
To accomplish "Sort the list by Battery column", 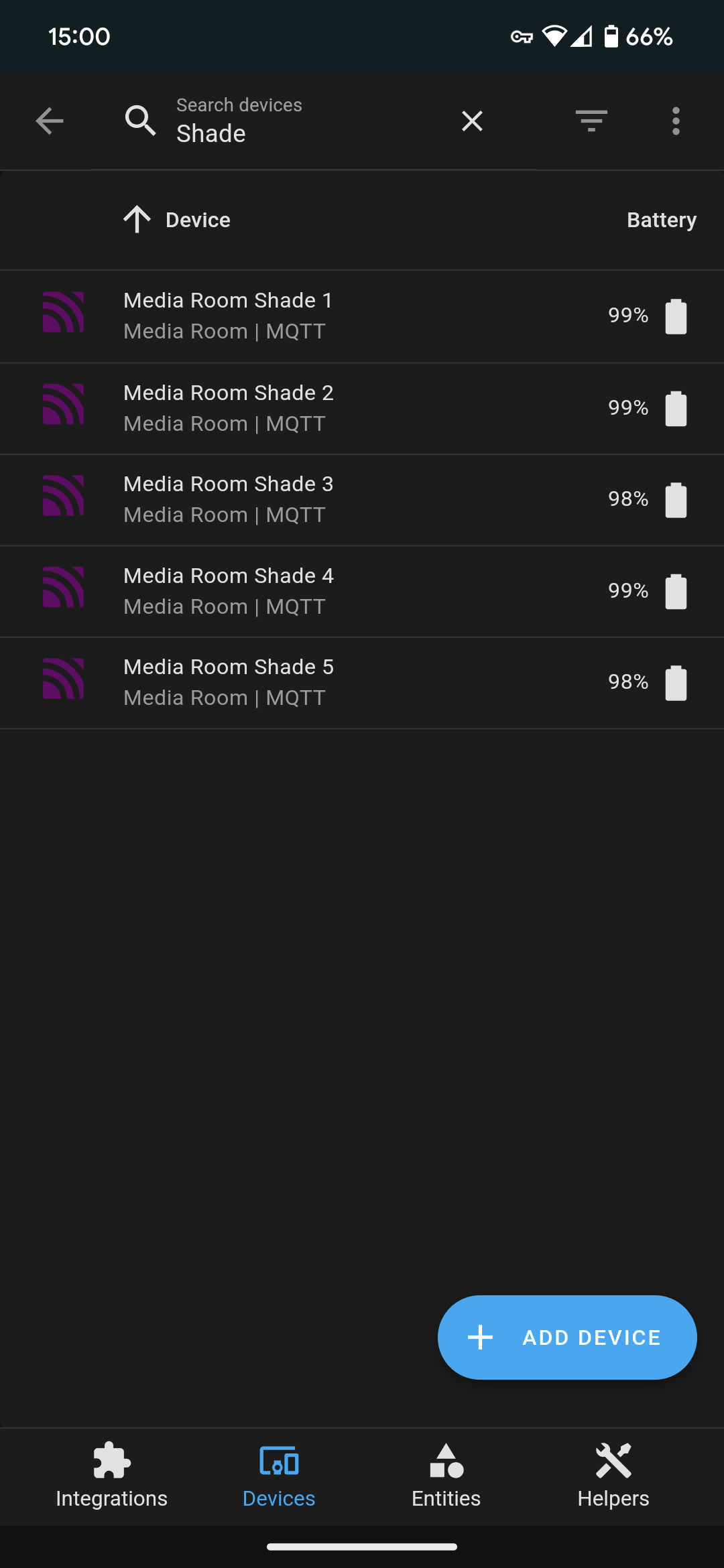I will 661,219.
